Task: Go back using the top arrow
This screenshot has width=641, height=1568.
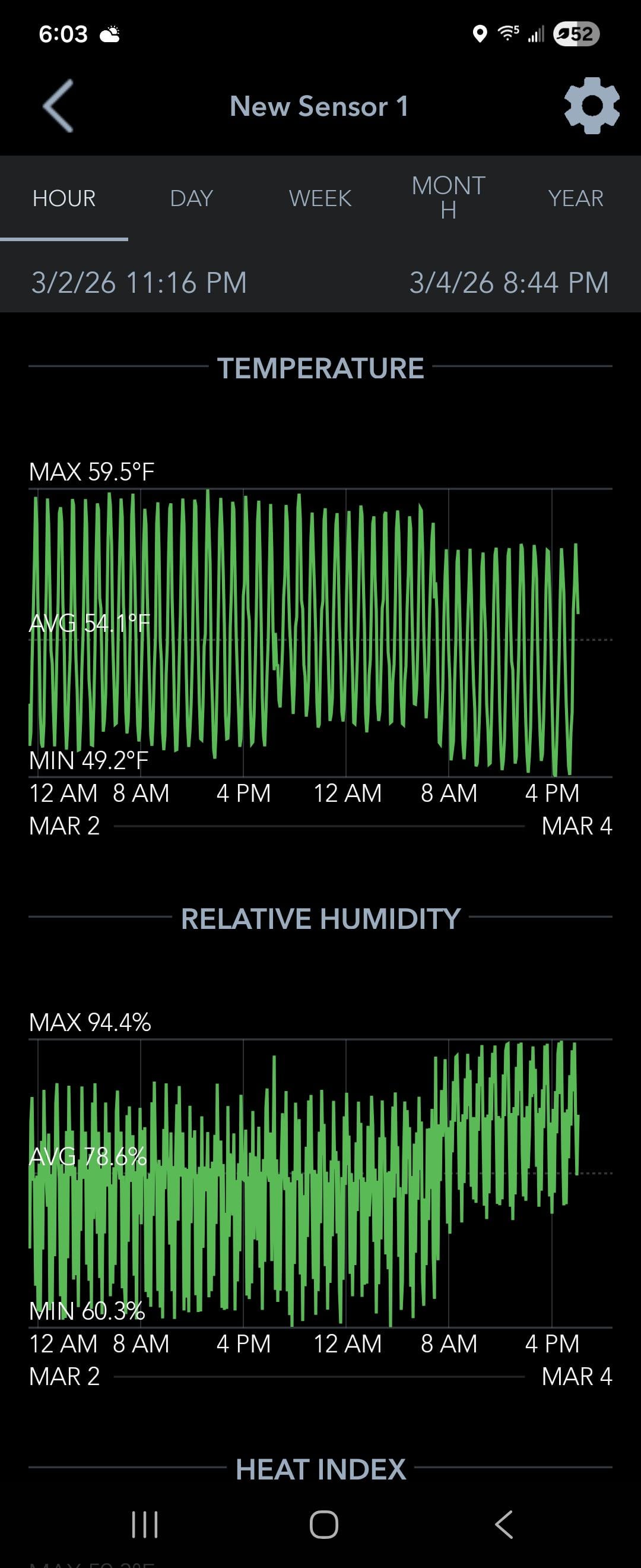Action: (x=58, y=106)
